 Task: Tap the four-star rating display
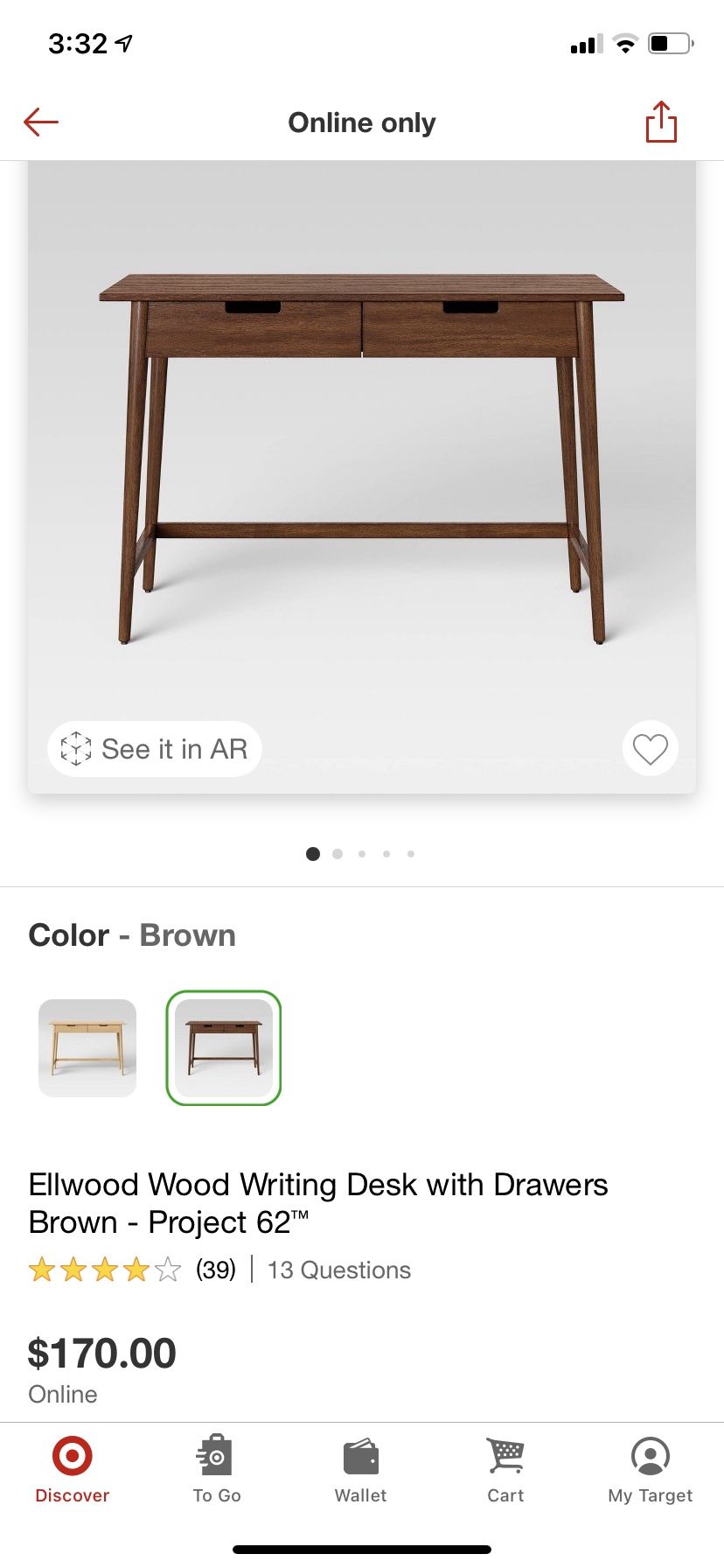pos(105,1270)
